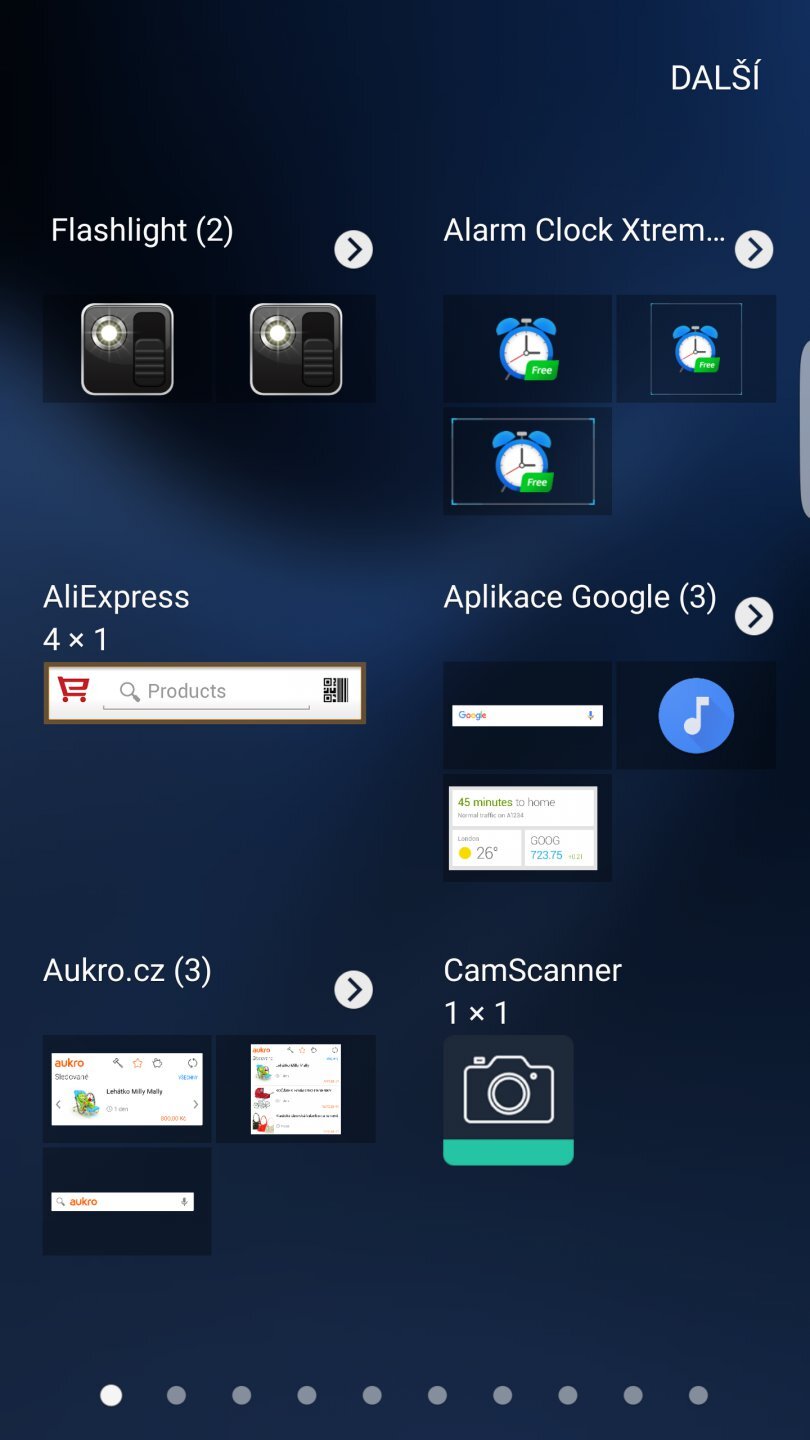This screenshot has height=1440, width=810.
Task: Expand the Alarm Clock Xtreme widget group
Action: 754,249
